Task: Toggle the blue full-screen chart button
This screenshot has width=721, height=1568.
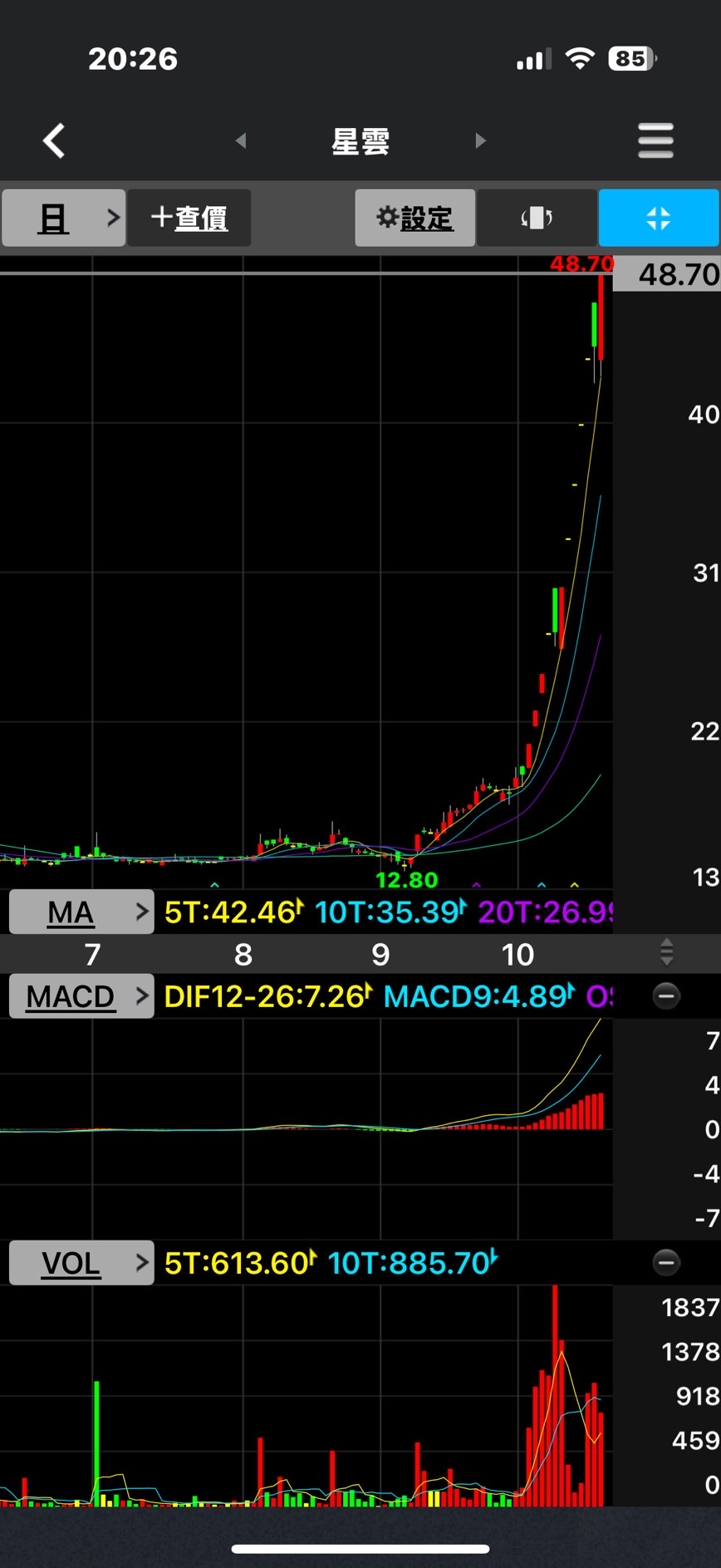Action: (659, 218)
